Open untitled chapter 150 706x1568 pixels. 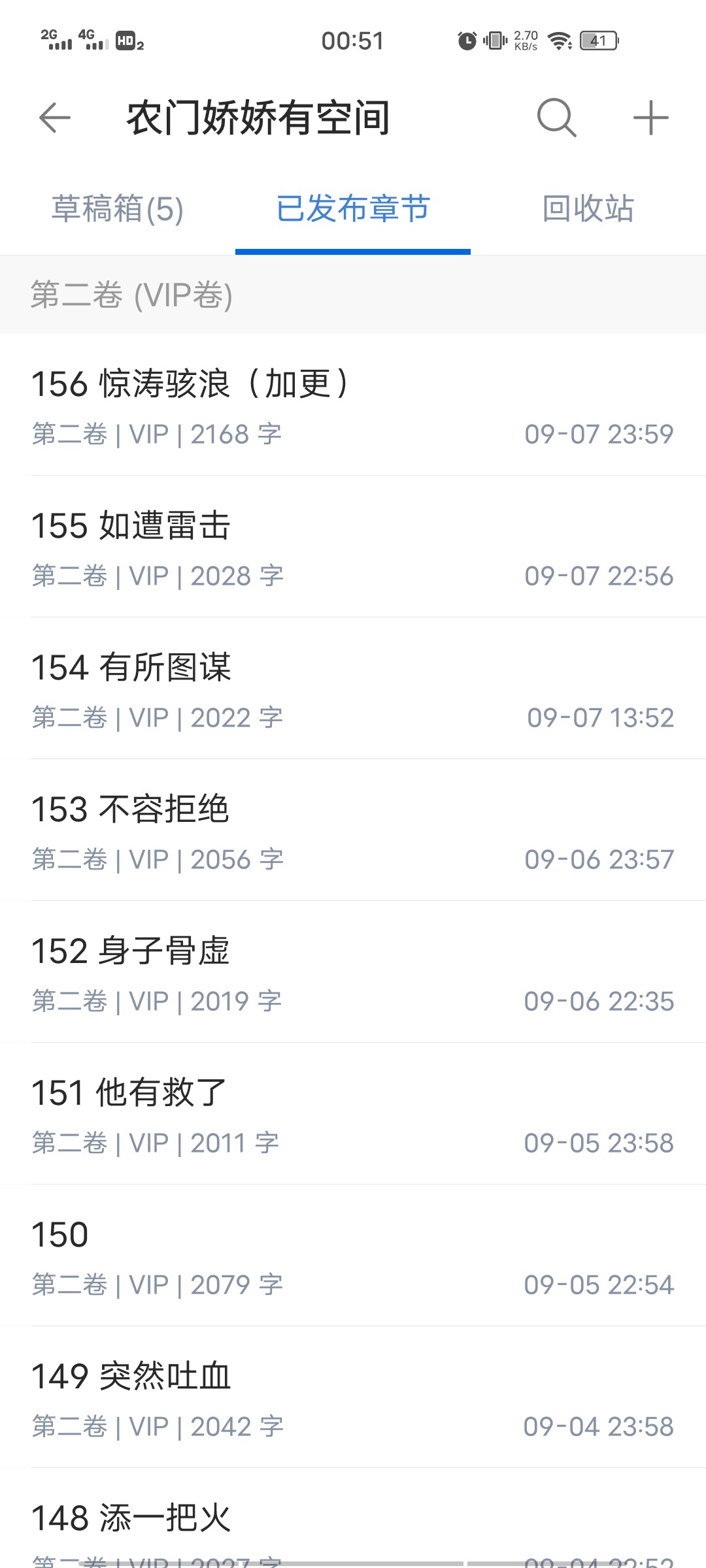(353, 1256)
